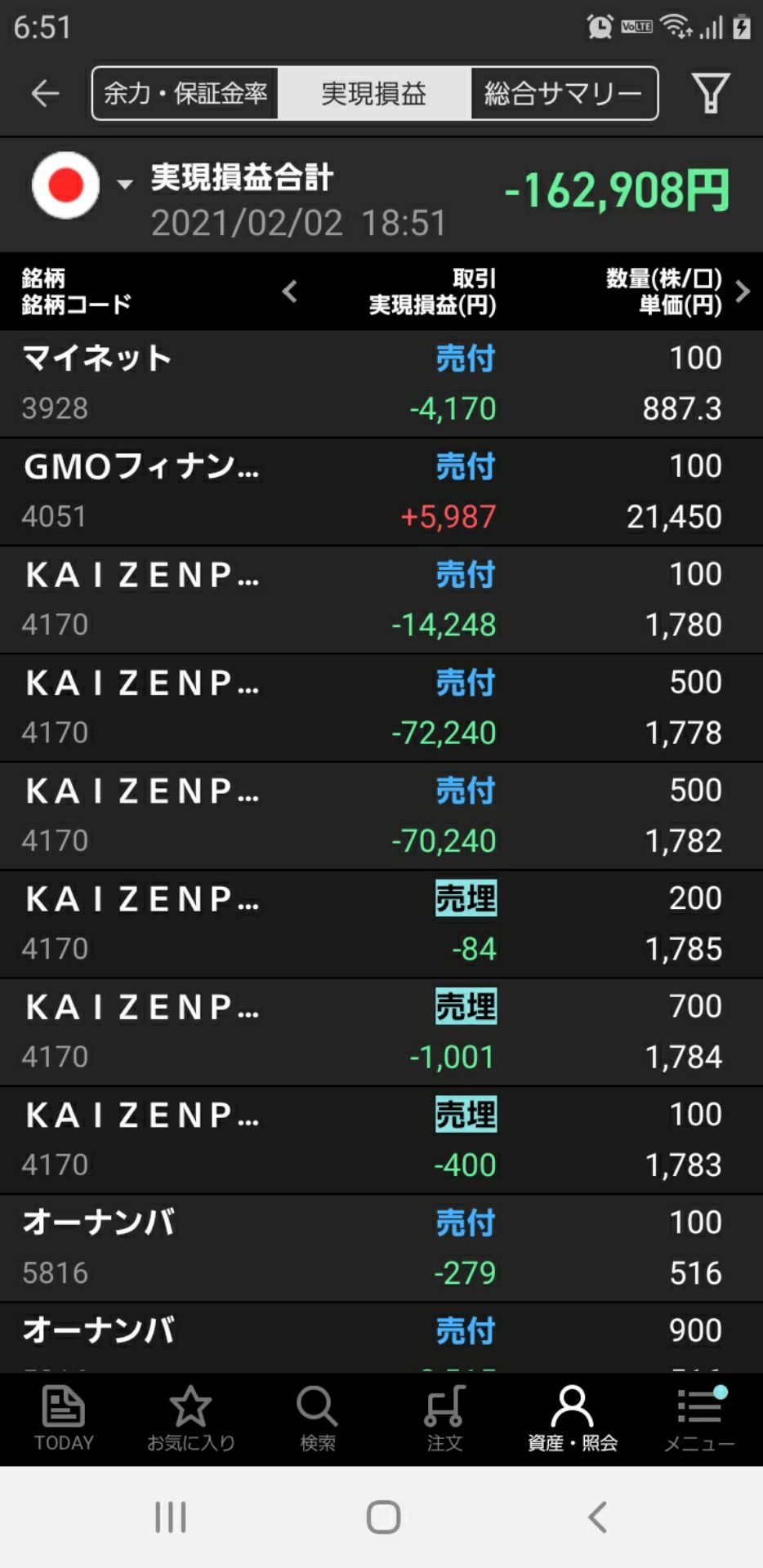Go back using the top arrow
Screen dimensions: 763x1568
[45, 93]
